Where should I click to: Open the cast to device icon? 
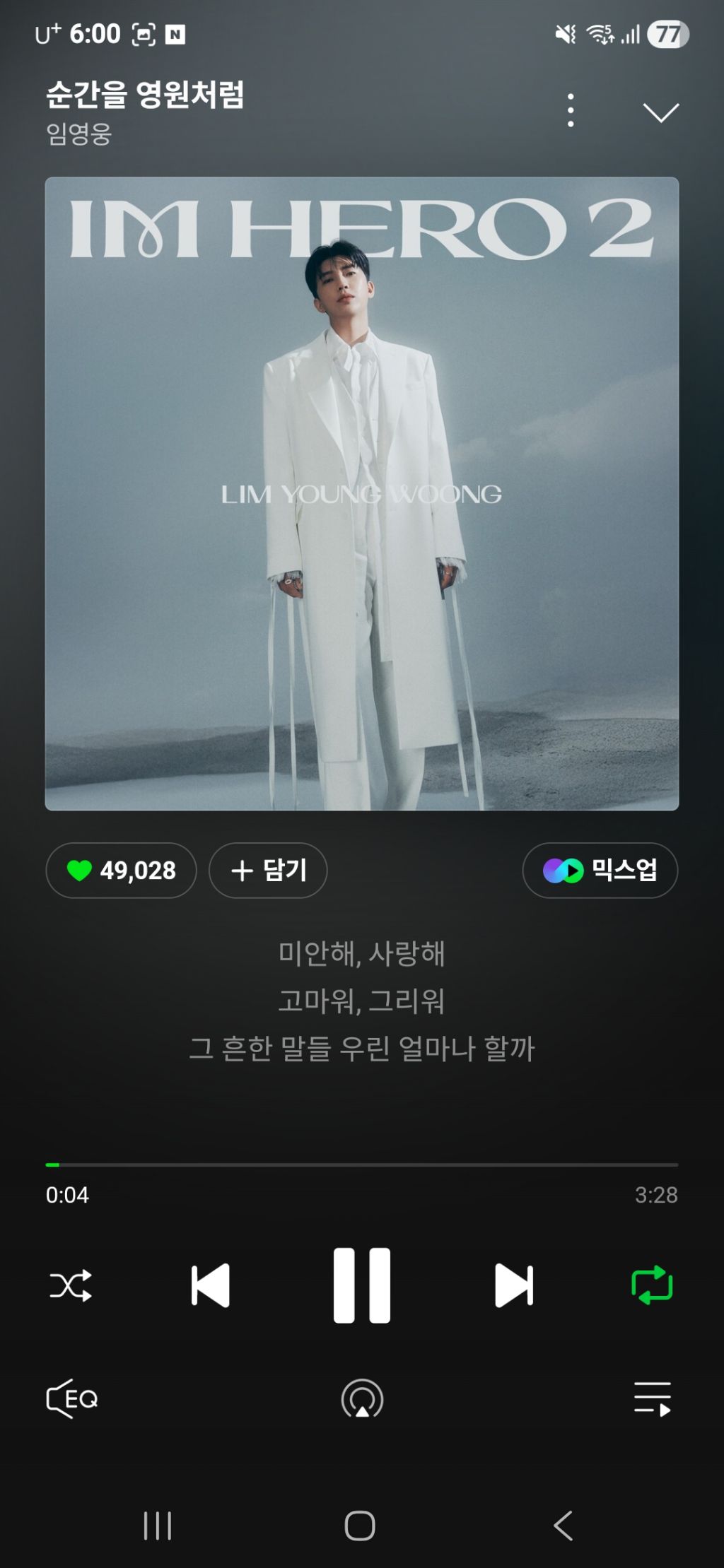click(x=362, y=1399)
